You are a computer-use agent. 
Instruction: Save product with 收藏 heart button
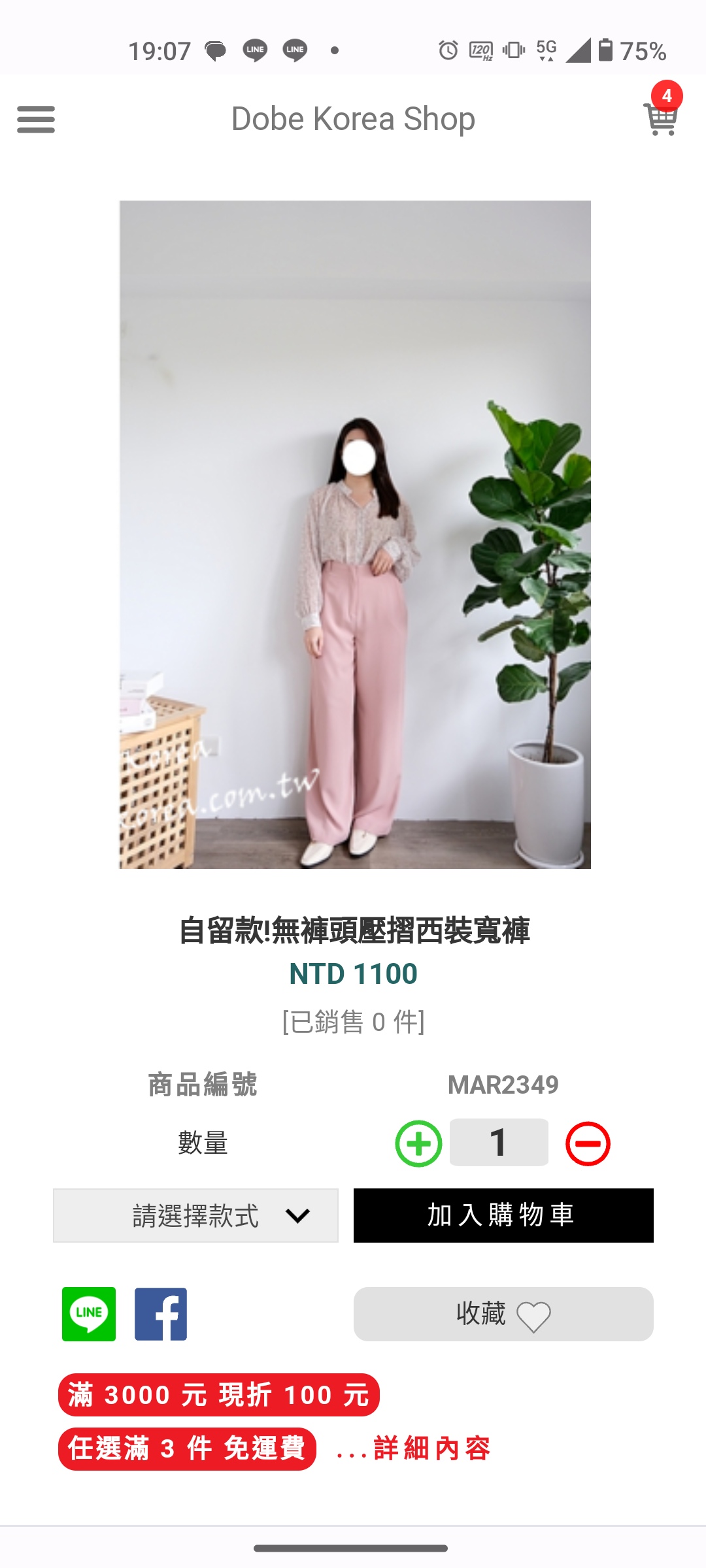503,1314
